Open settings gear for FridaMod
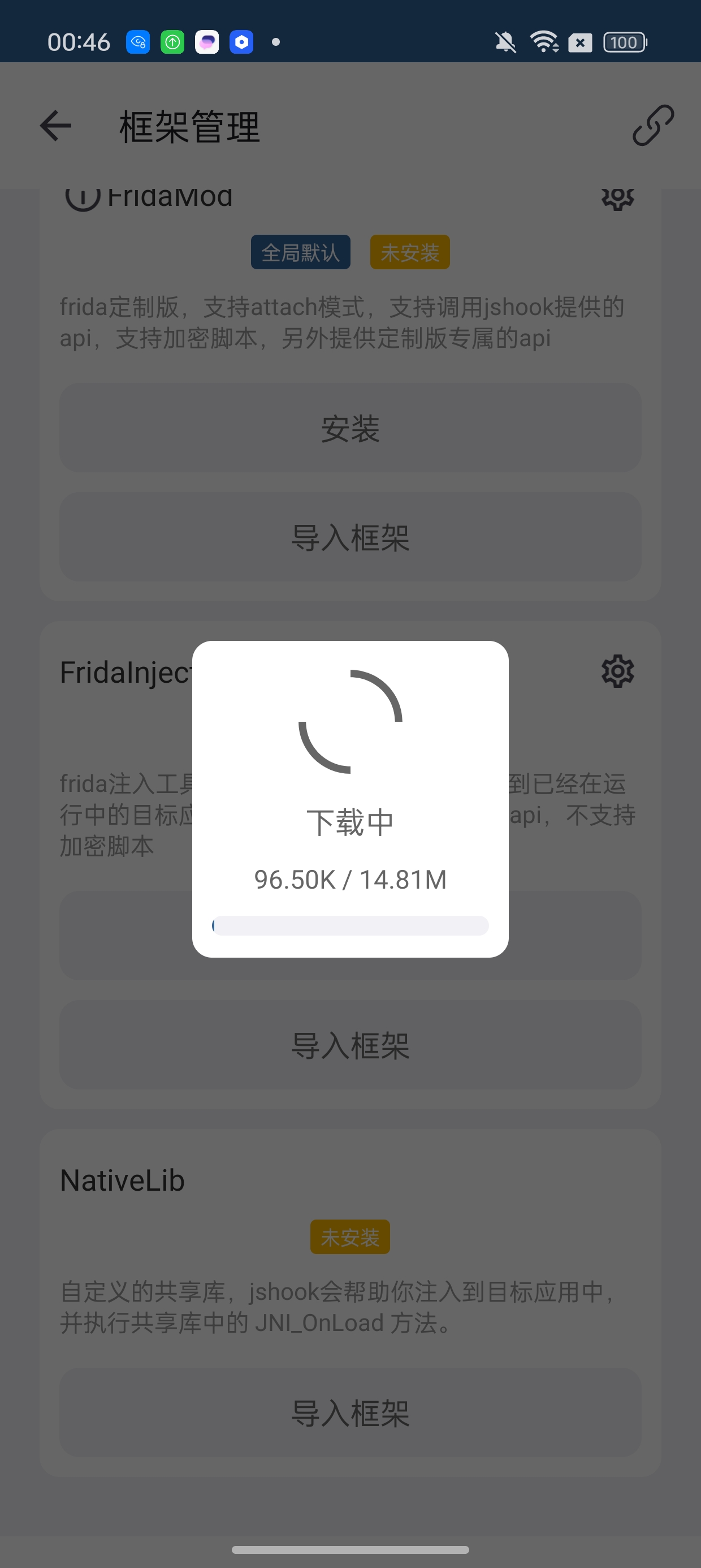Screen dimensions: 701x1568 [618, 198]
